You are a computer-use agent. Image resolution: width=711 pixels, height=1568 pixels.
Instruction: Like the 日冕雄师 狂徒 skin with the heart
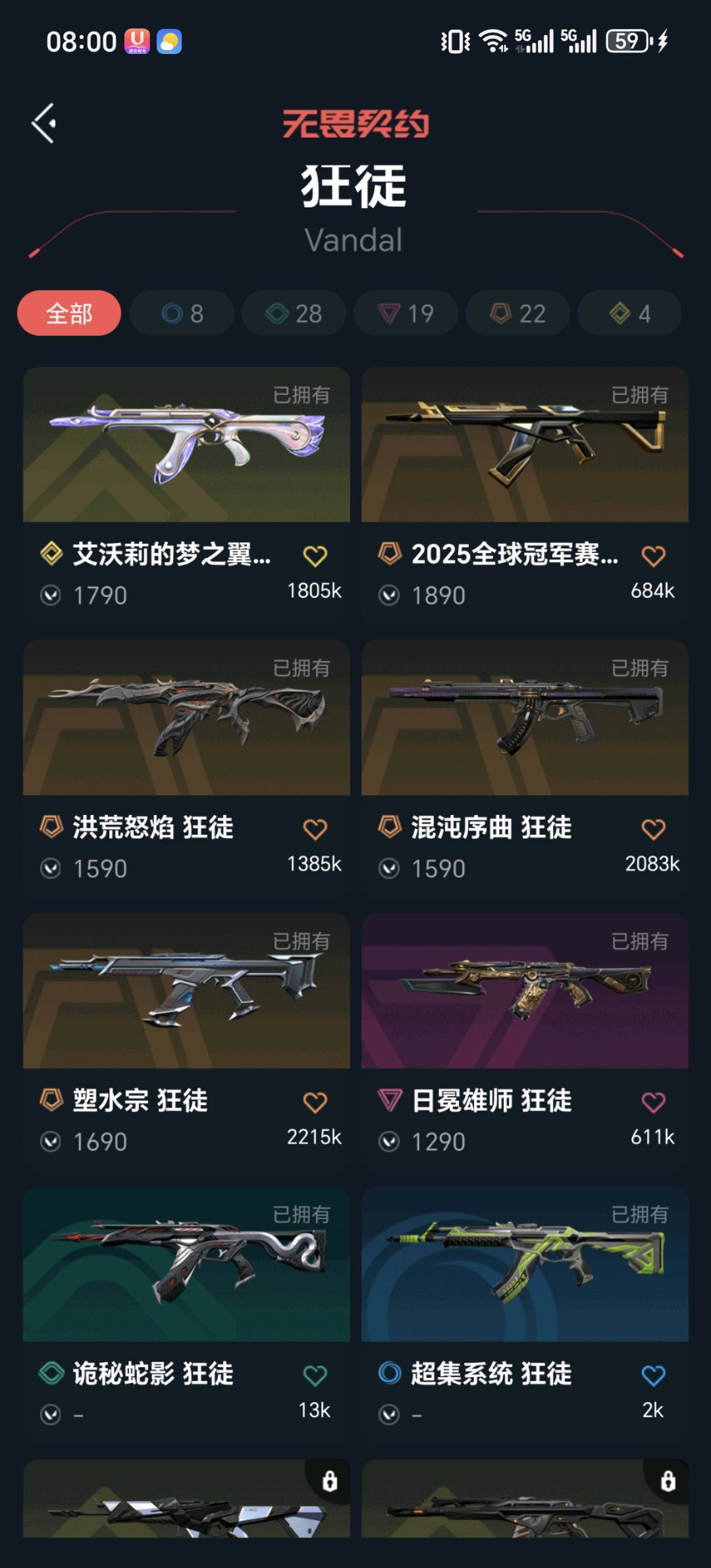(x=653, y=1103)
